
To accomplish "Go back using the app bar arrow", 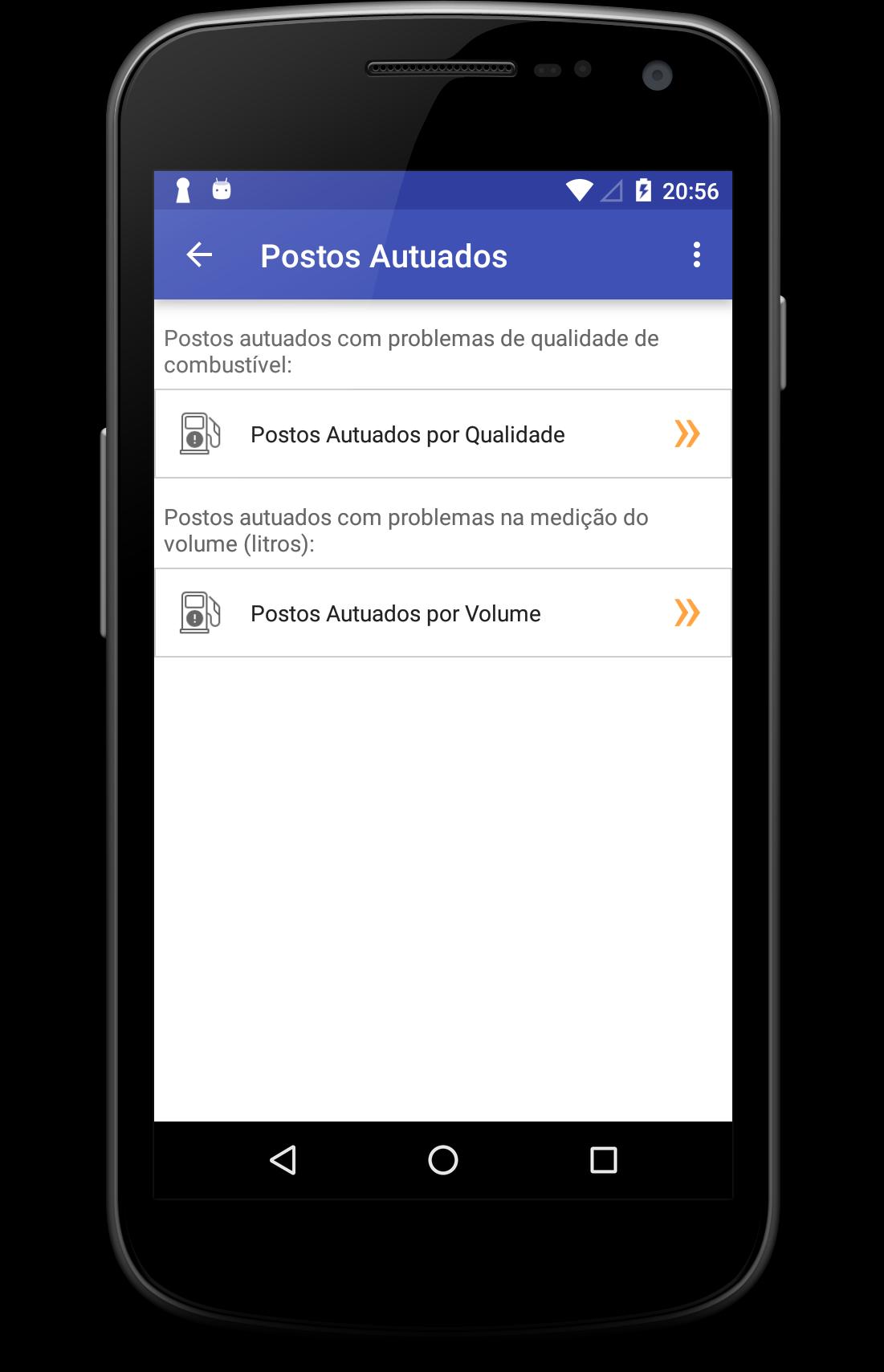I will (199, 255).
